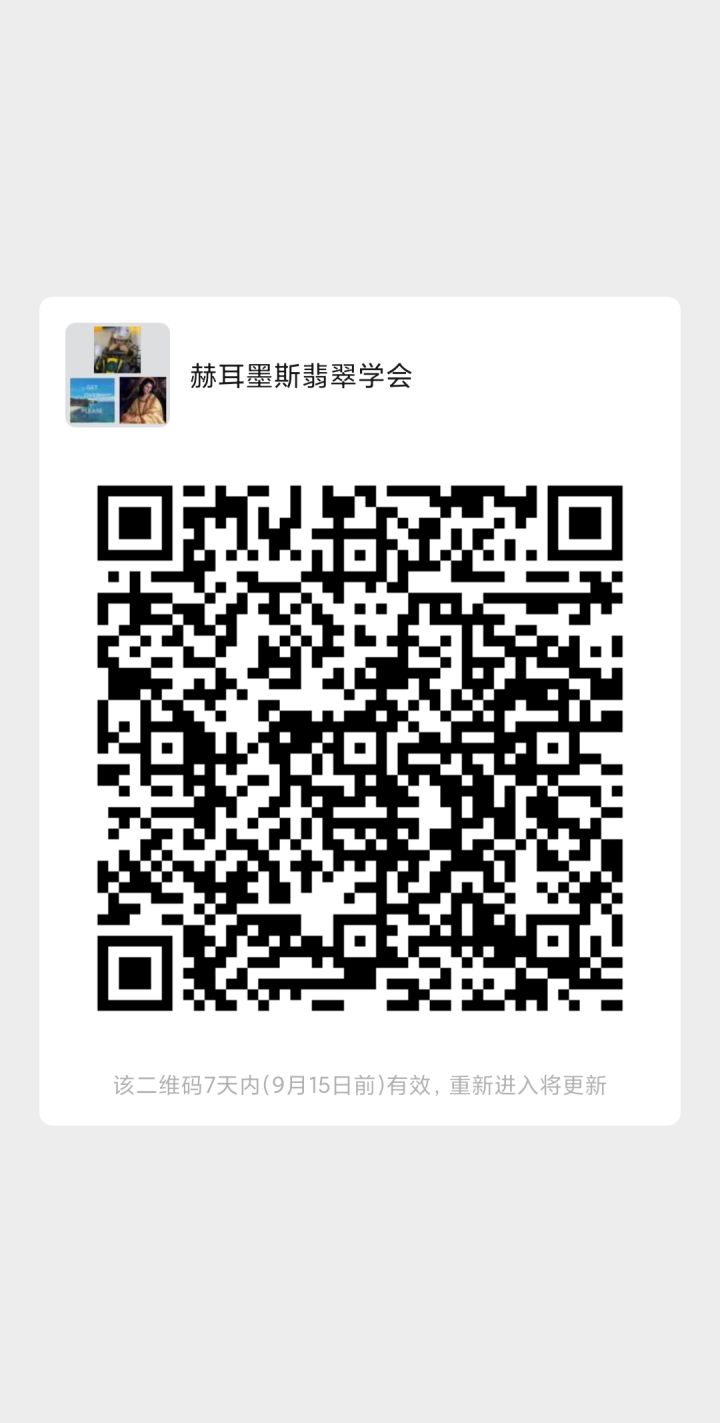Select the expiry notice text below QR code
720x1423 pixels.
pos(360,1085)
